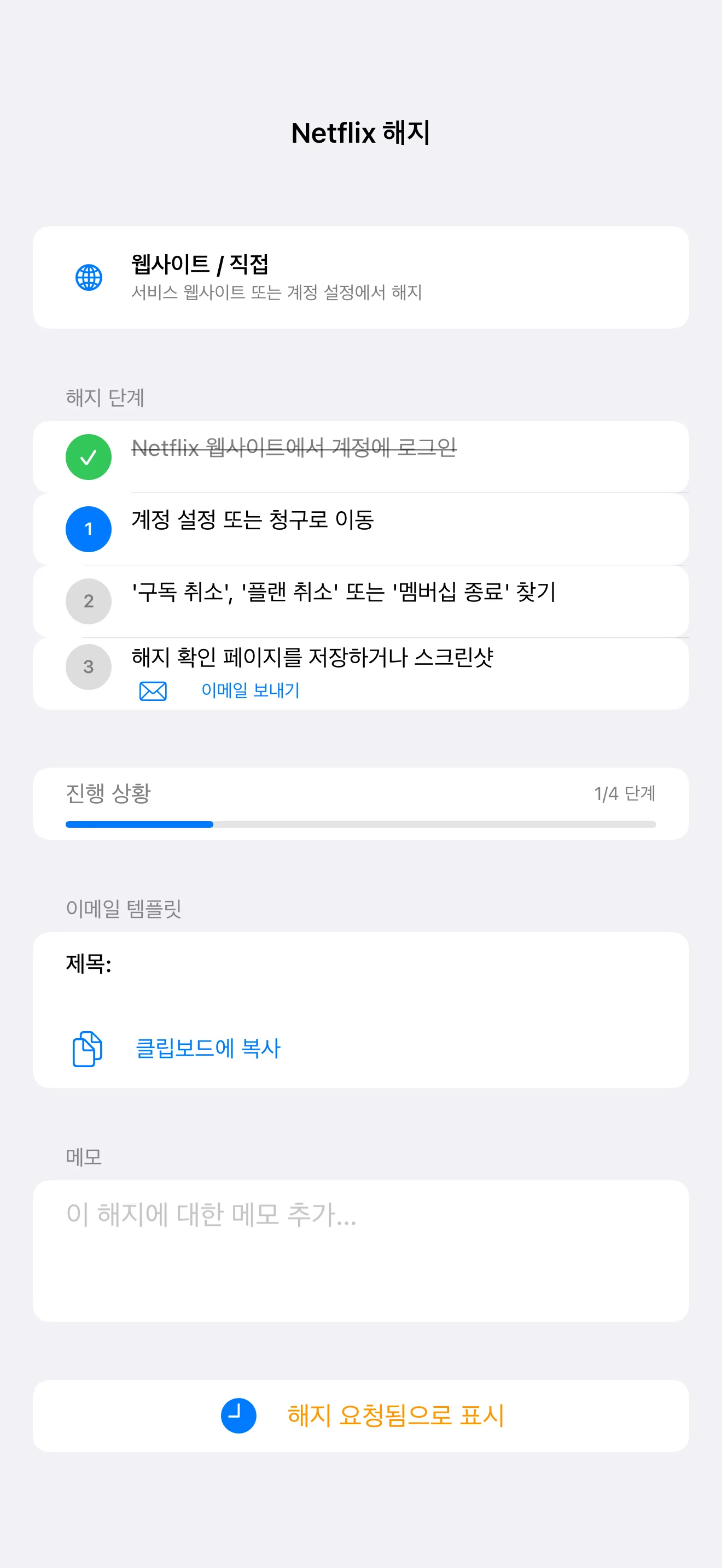Click the globe icon next to 웹사이트 / 직접
Screen dimensions: 722x1568
88,278
